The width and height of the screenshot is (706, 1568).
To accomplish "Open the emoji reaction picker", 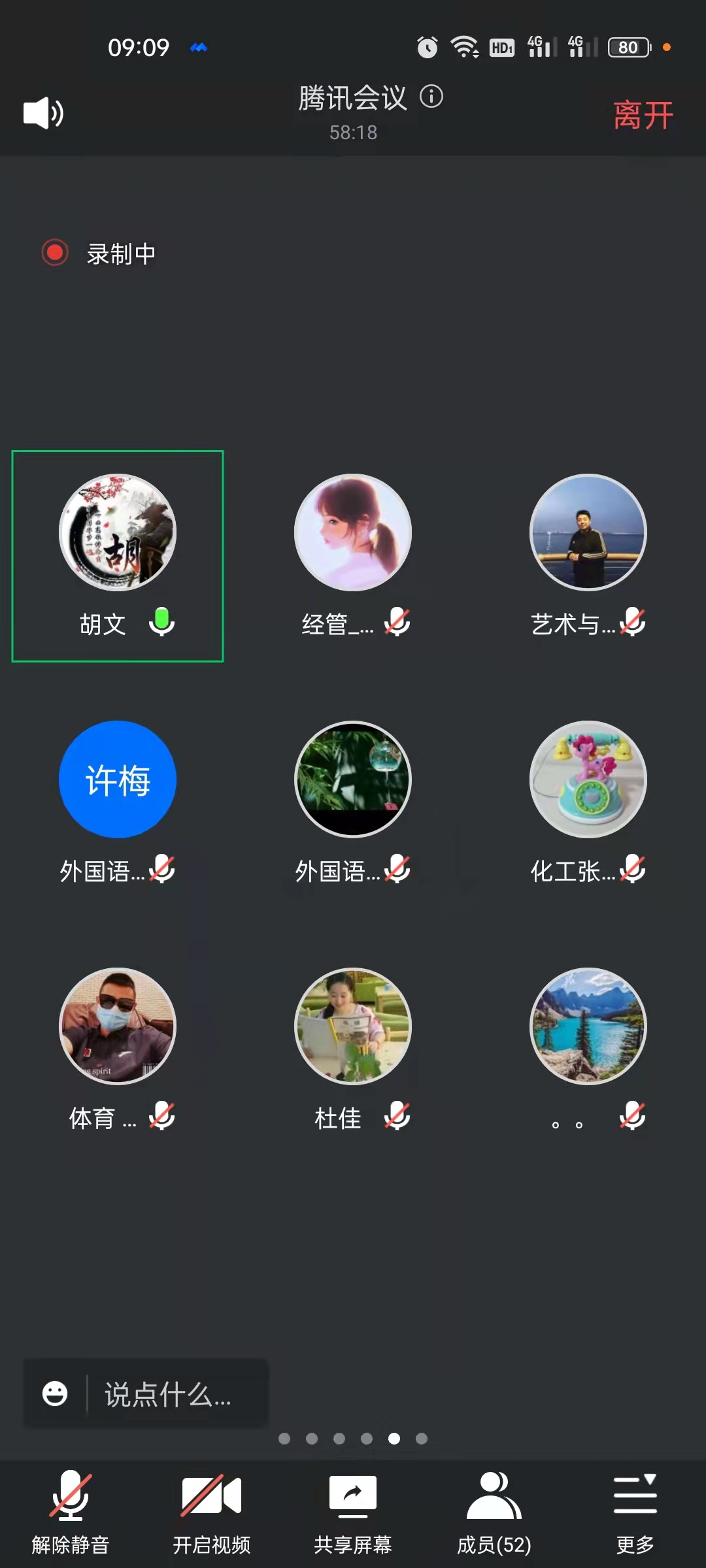I will [x=55, y=1394].
